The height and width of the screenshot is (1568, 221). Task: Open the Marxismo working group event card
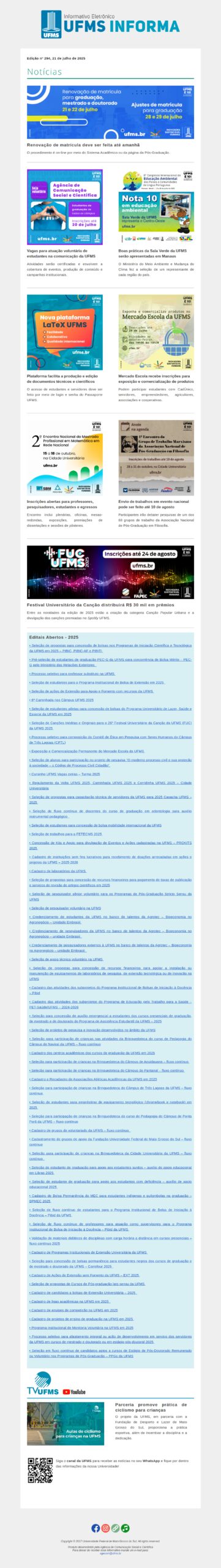click(156, 458)
